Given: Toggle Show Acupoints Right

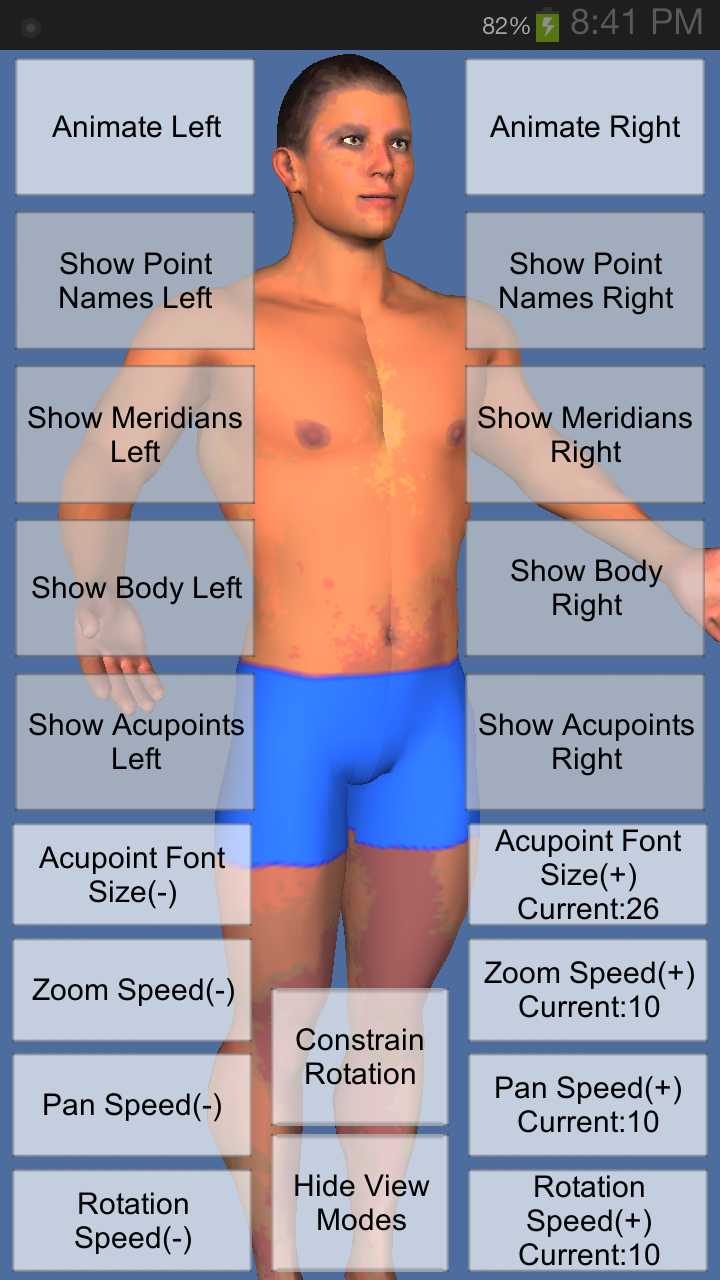Looking at the screenshot, I should pyautogui.click(x=585, y=742).
